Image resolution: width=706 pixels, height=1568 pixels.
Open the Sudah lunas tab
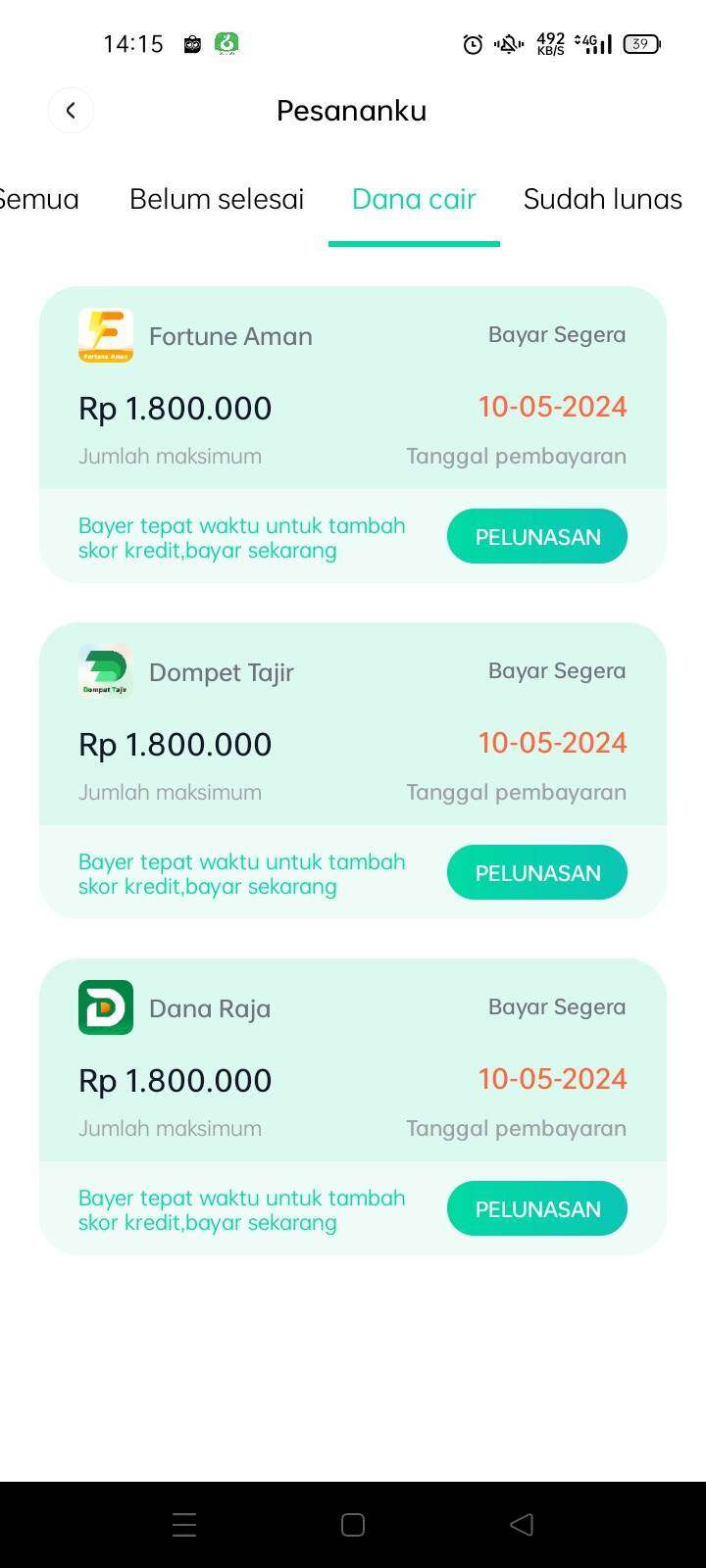[x=602, y=199]
